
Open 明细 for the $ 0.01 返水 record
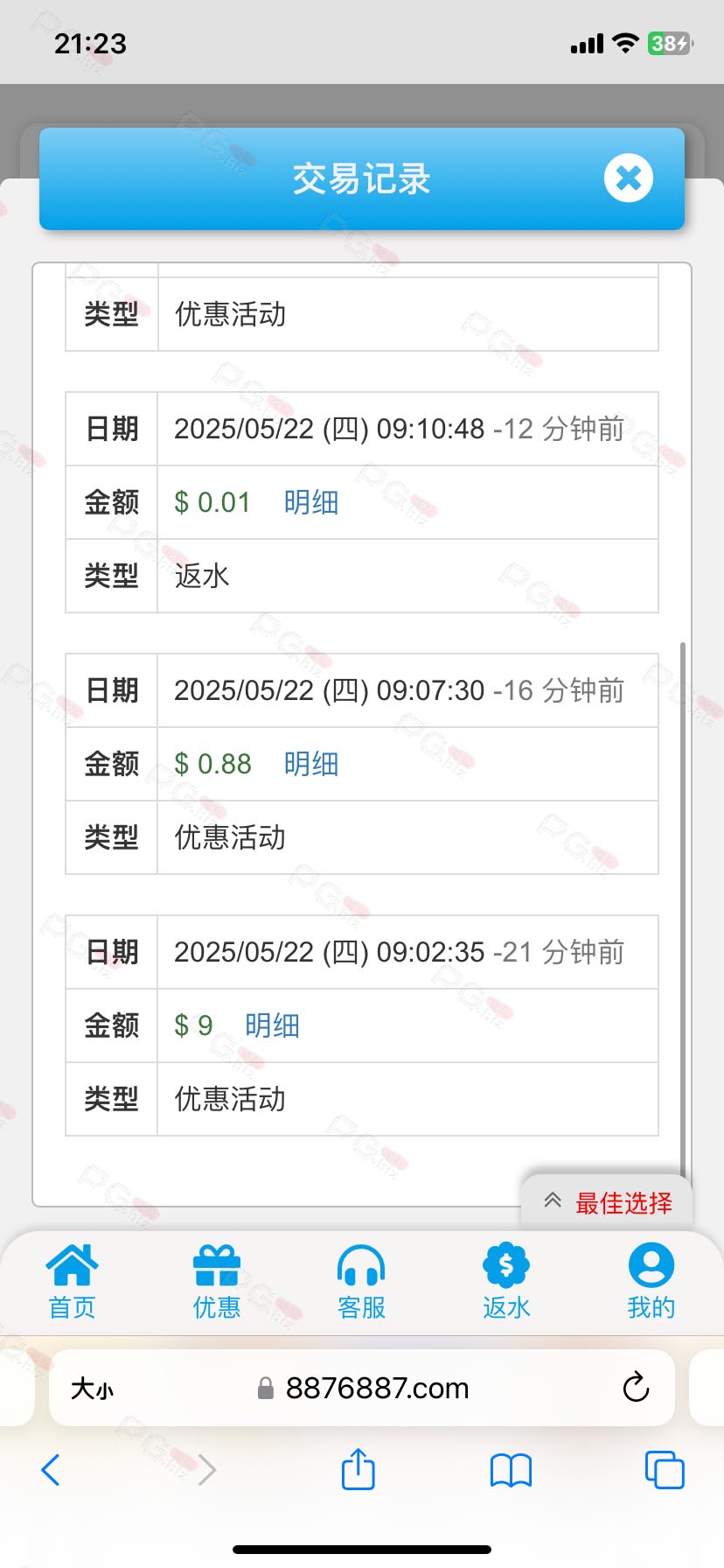pyautogui.click(x=310, y=502)
